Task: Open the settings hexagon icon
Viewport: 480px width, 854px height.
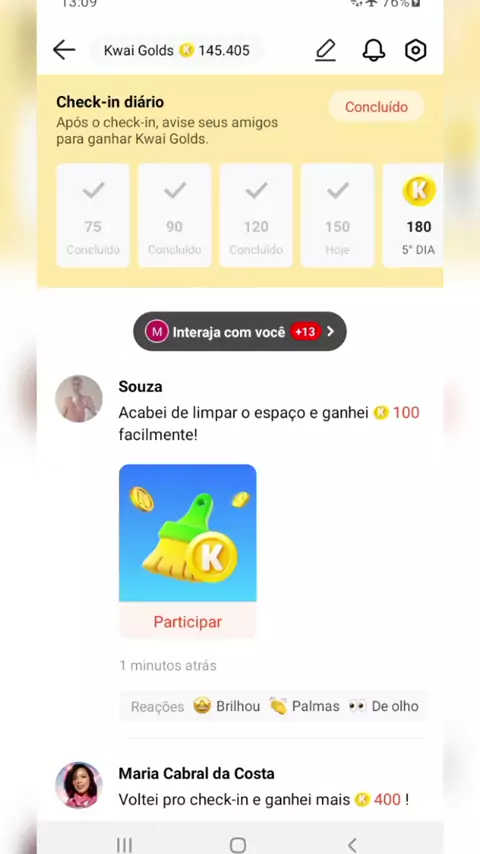Action: 416,50
